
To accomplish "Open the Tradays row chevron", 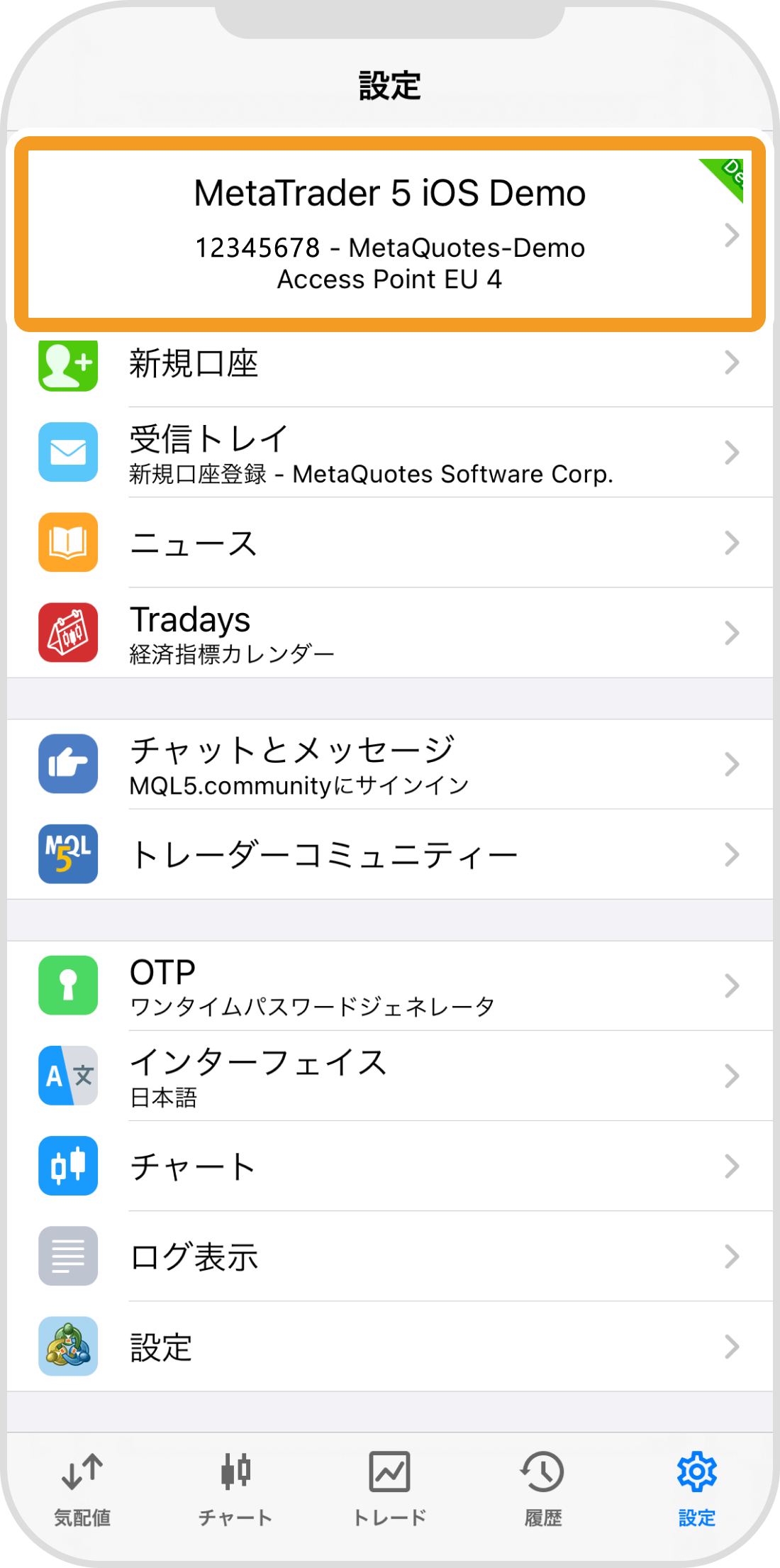I will pos(732,633).
